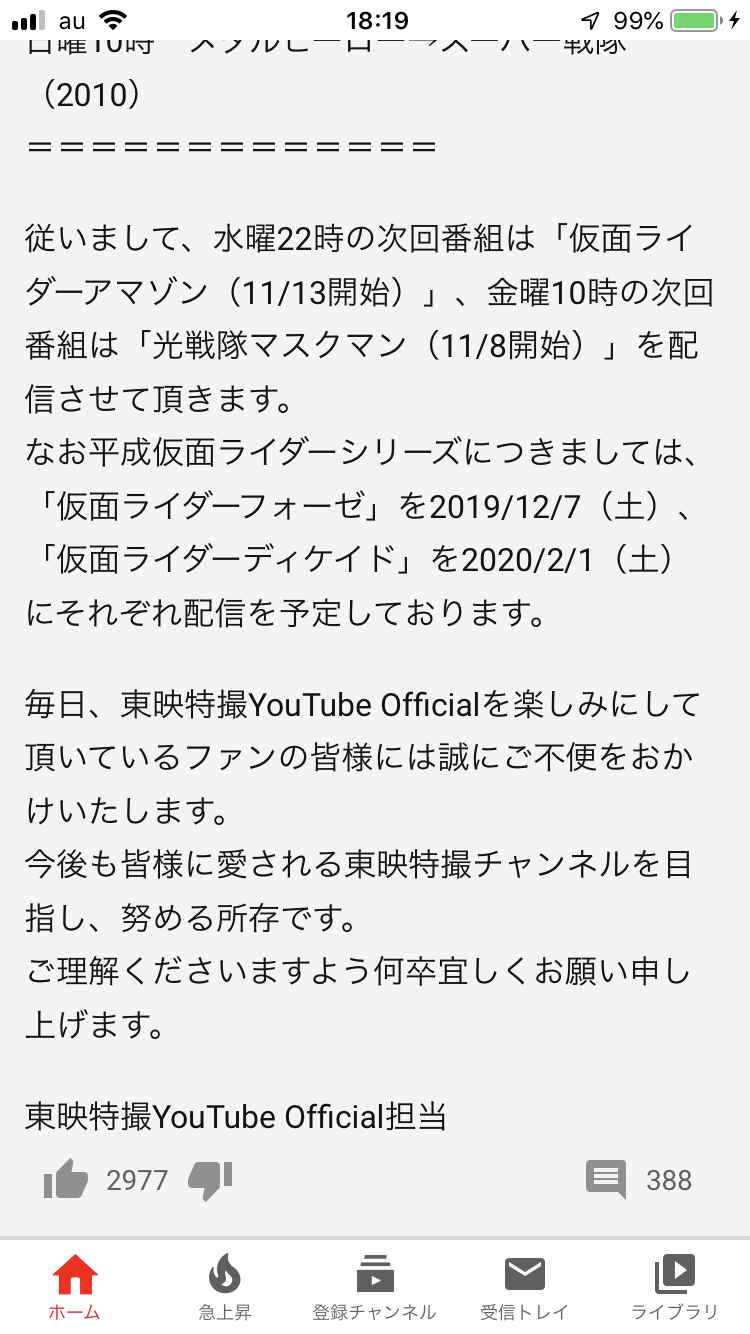Dislike this community post
Screen dimensions: 750x1334
(x=210, y=1181)
